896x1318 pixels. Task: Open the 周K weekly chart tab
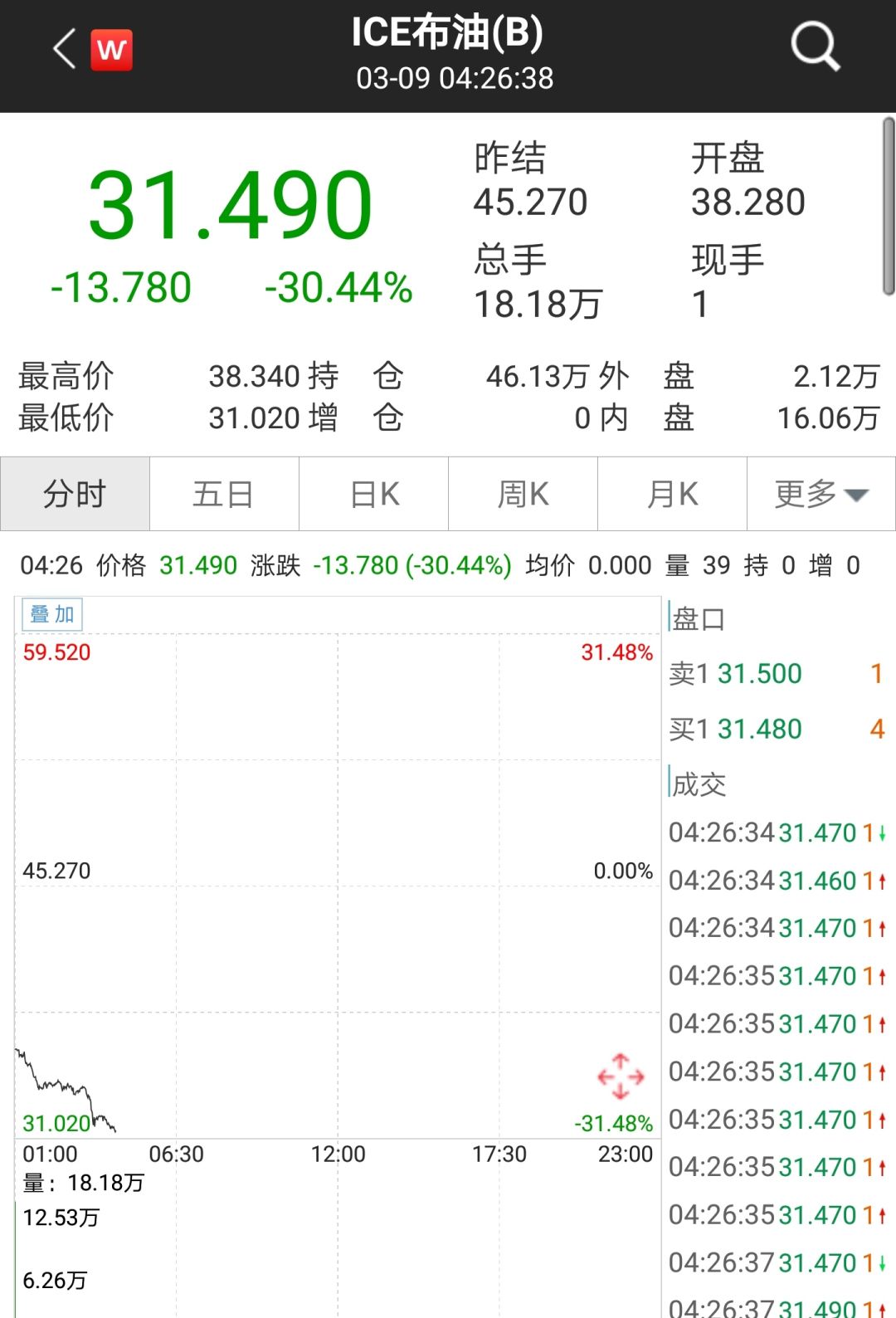pos(523,493)
